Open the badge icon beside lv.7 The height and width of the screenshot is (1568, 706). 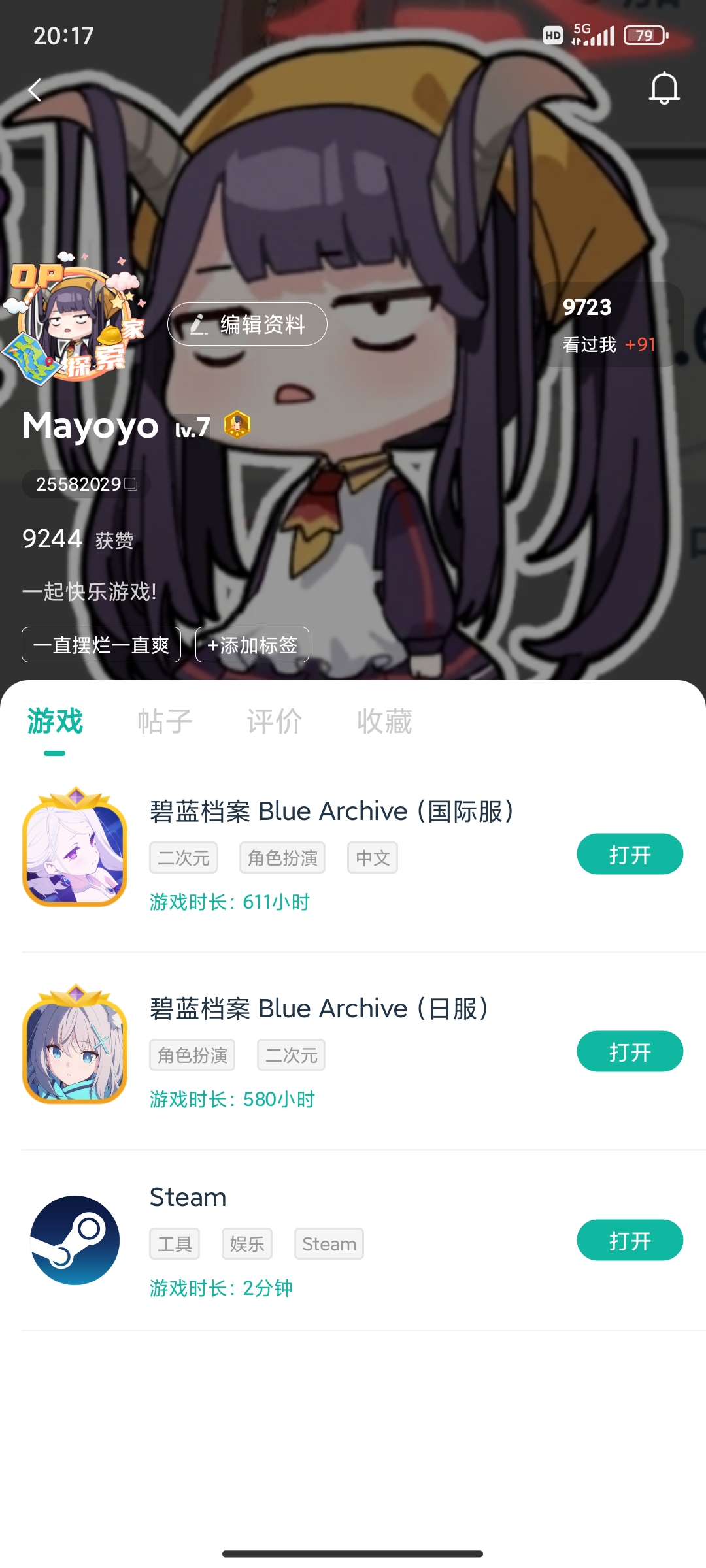pos(237,425)
